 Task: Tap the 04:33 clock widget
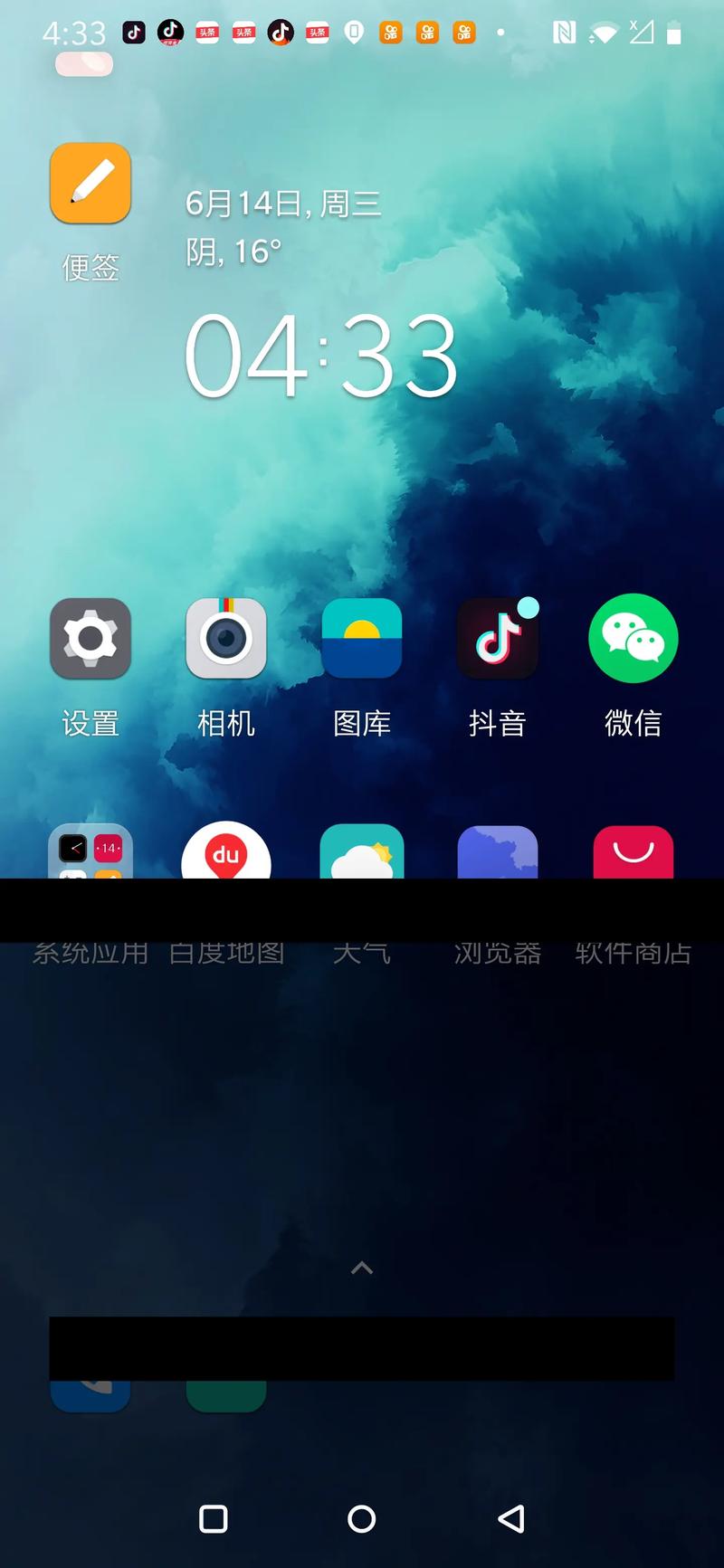(x=321, y=356)
